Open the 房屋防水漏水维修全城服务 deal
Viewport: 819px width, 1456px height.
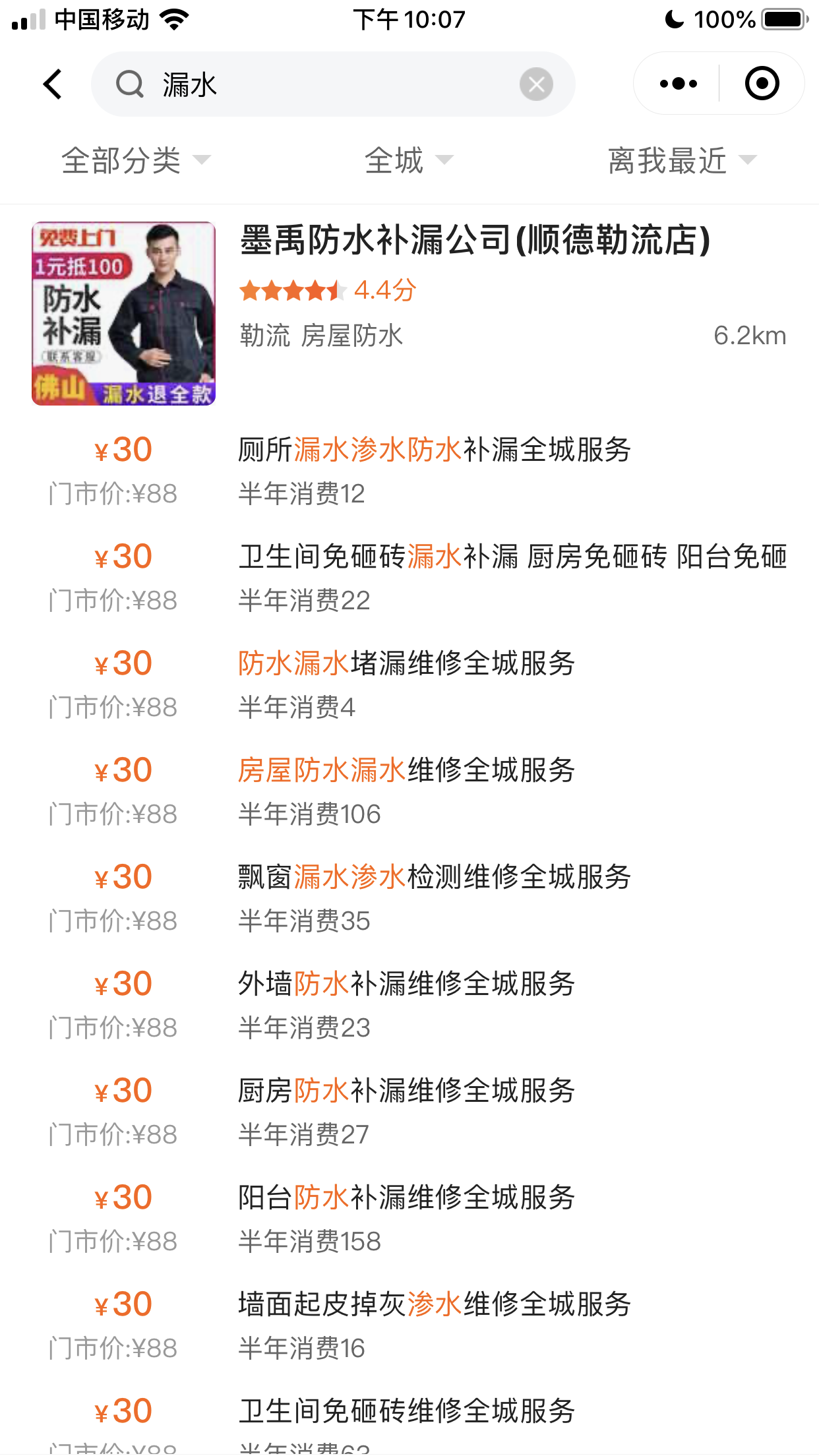click(406, 771)
